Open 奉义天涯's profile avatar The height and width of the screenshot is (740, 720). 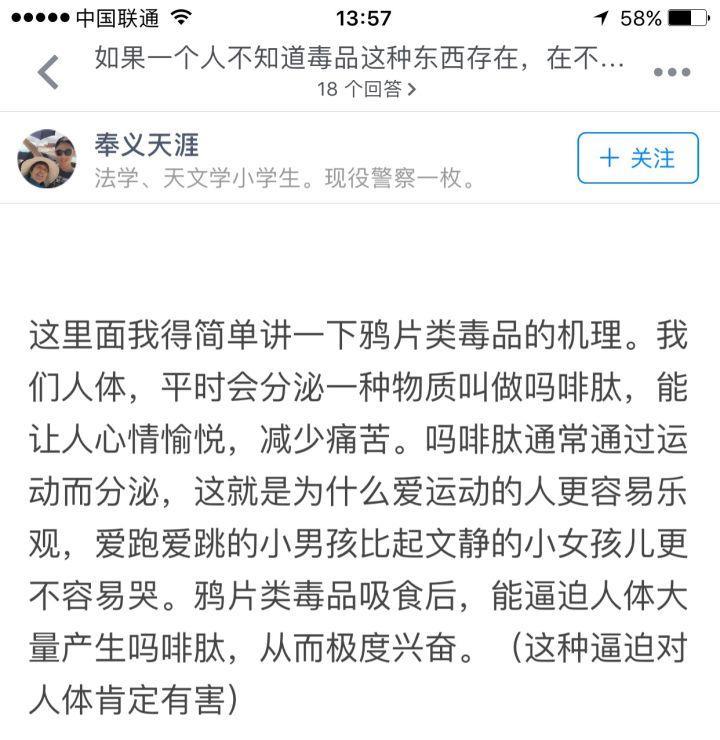tap(47, 158)
